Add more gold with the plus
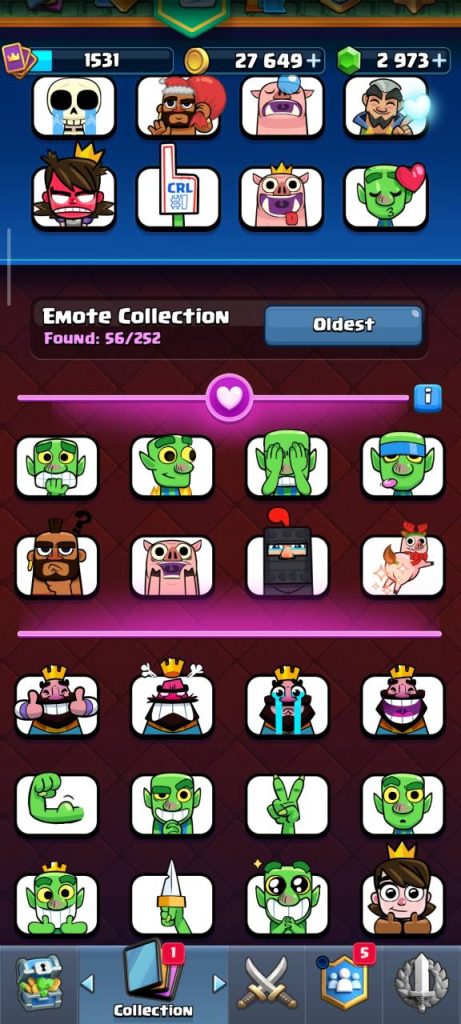 pos(315,61)
